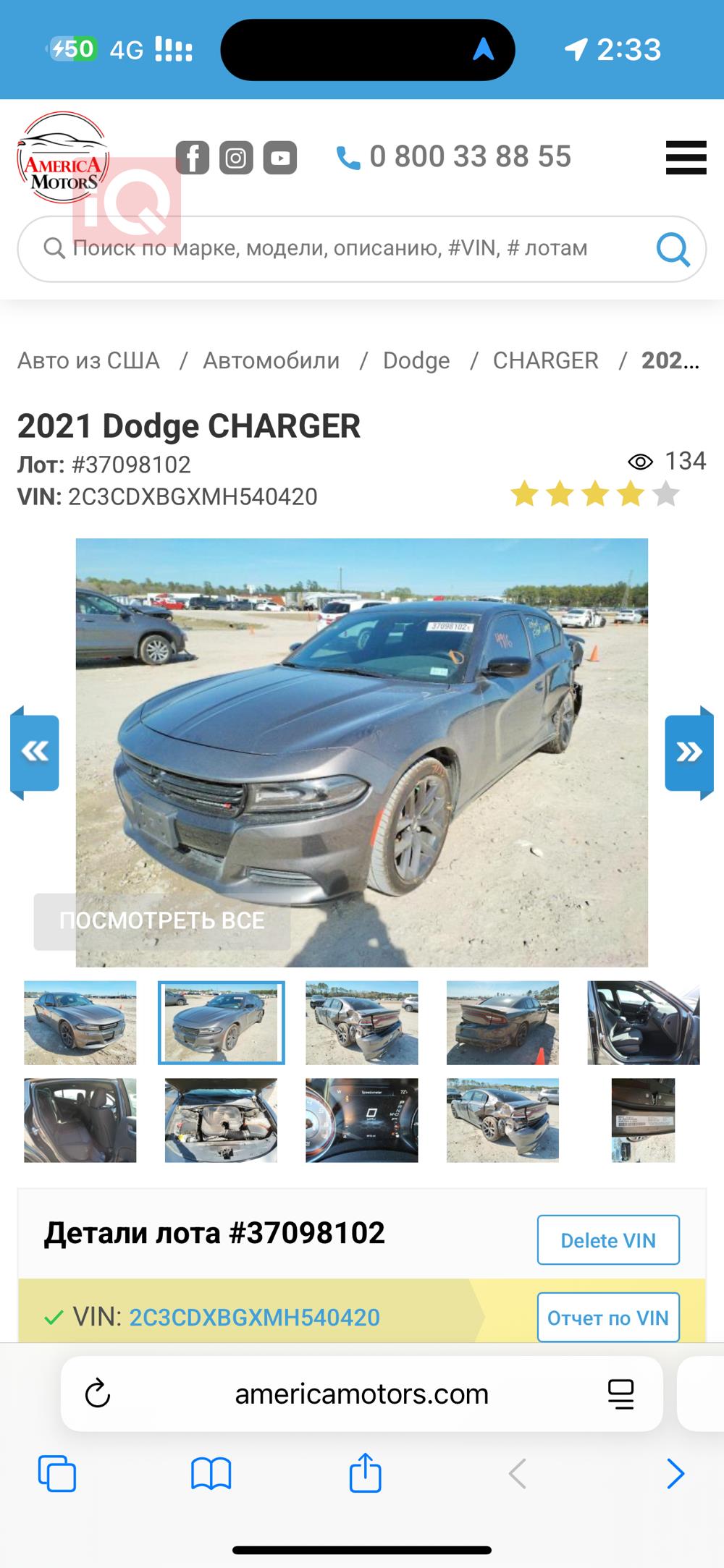Click the search magnifier icon
Viewport: 724px width, 1568px height.
click(x=673, y=249)
